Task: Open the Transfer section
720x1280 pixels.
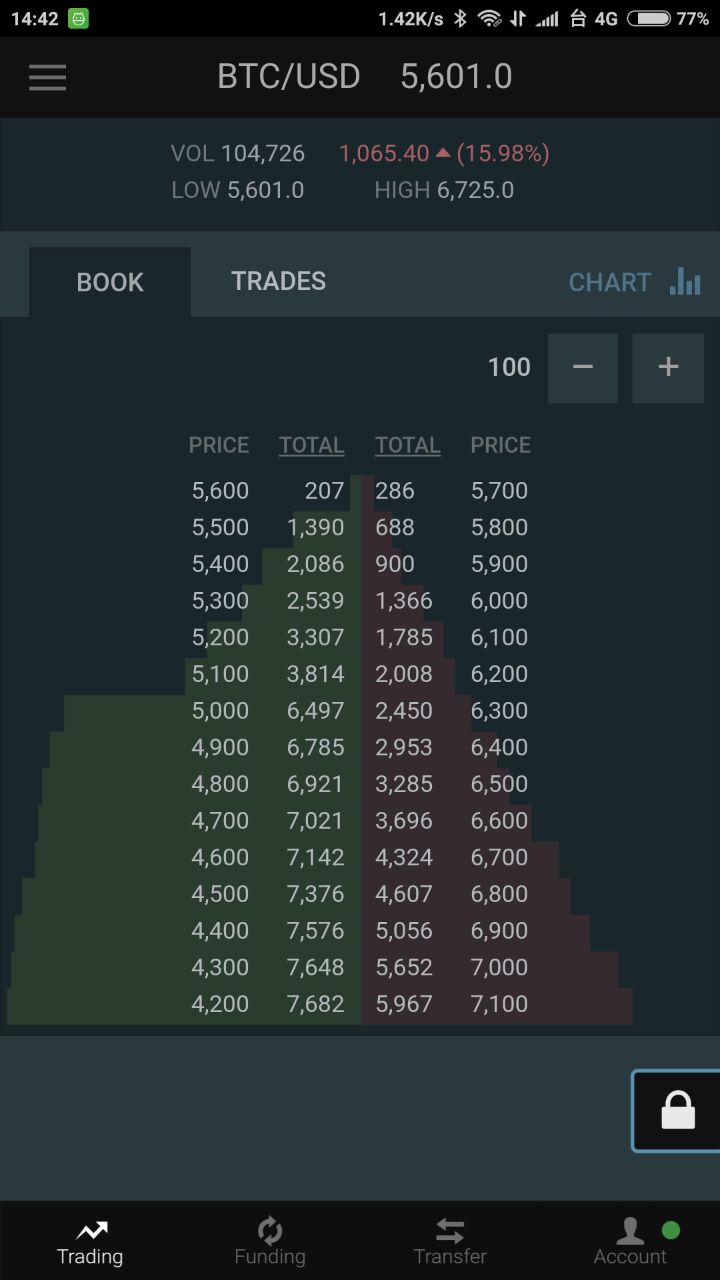Action: click(x=450, y=1241)
